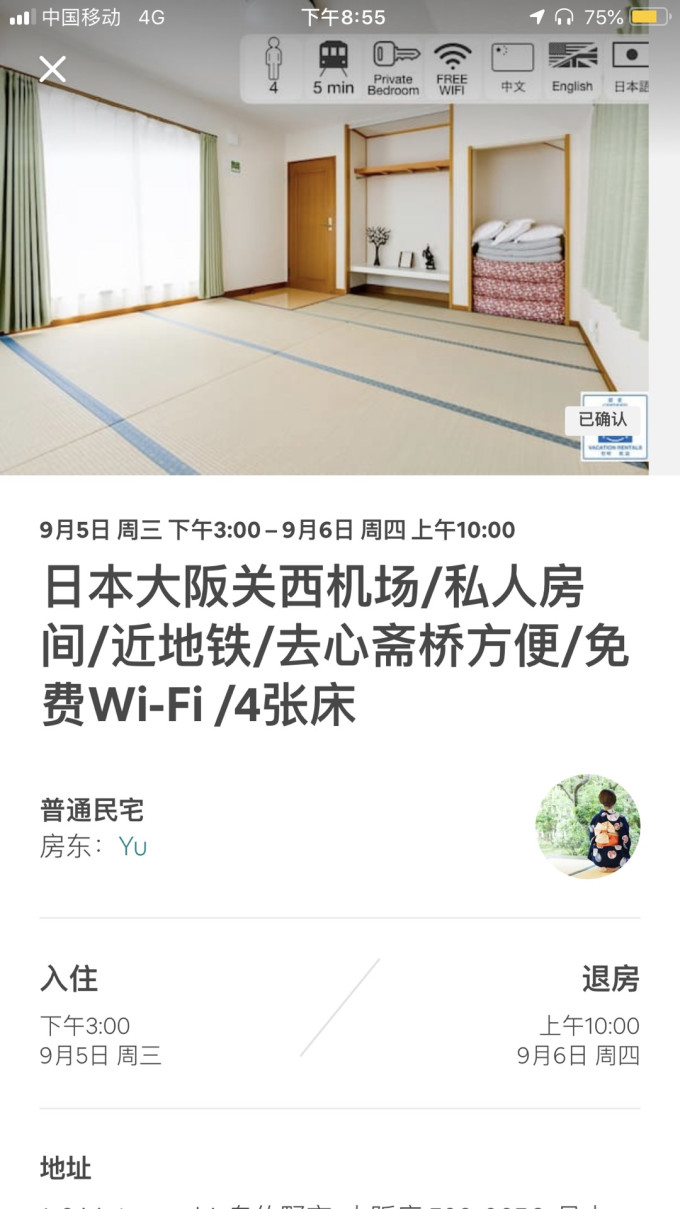
Task: Close the reservation details page
Action: [x=52, y=69]
